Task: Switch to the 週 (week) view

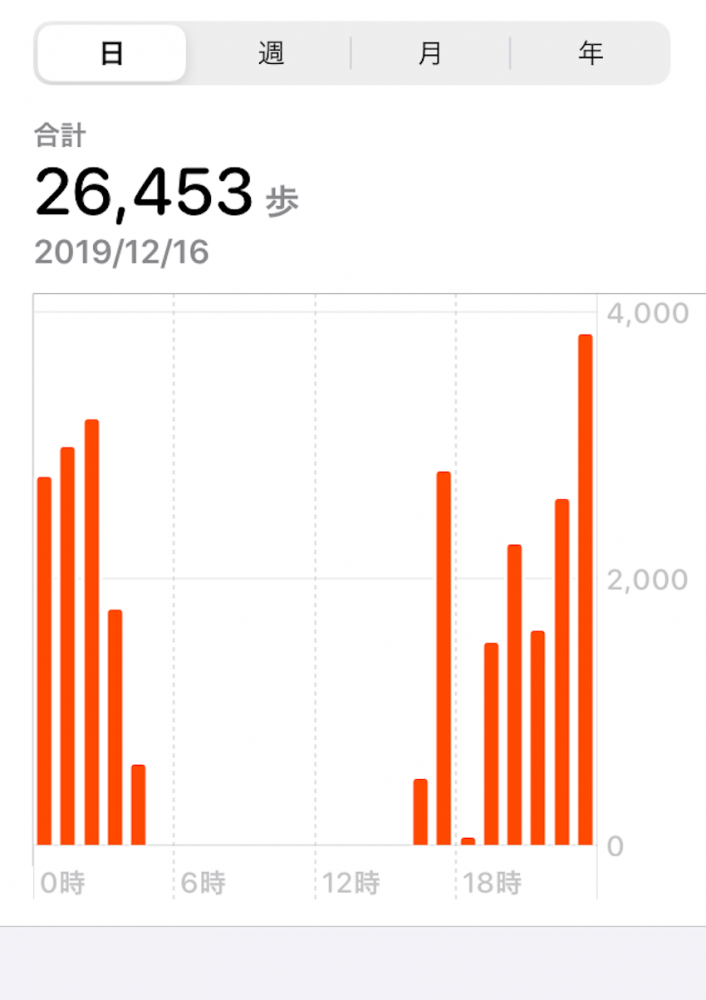Action: 271,54
